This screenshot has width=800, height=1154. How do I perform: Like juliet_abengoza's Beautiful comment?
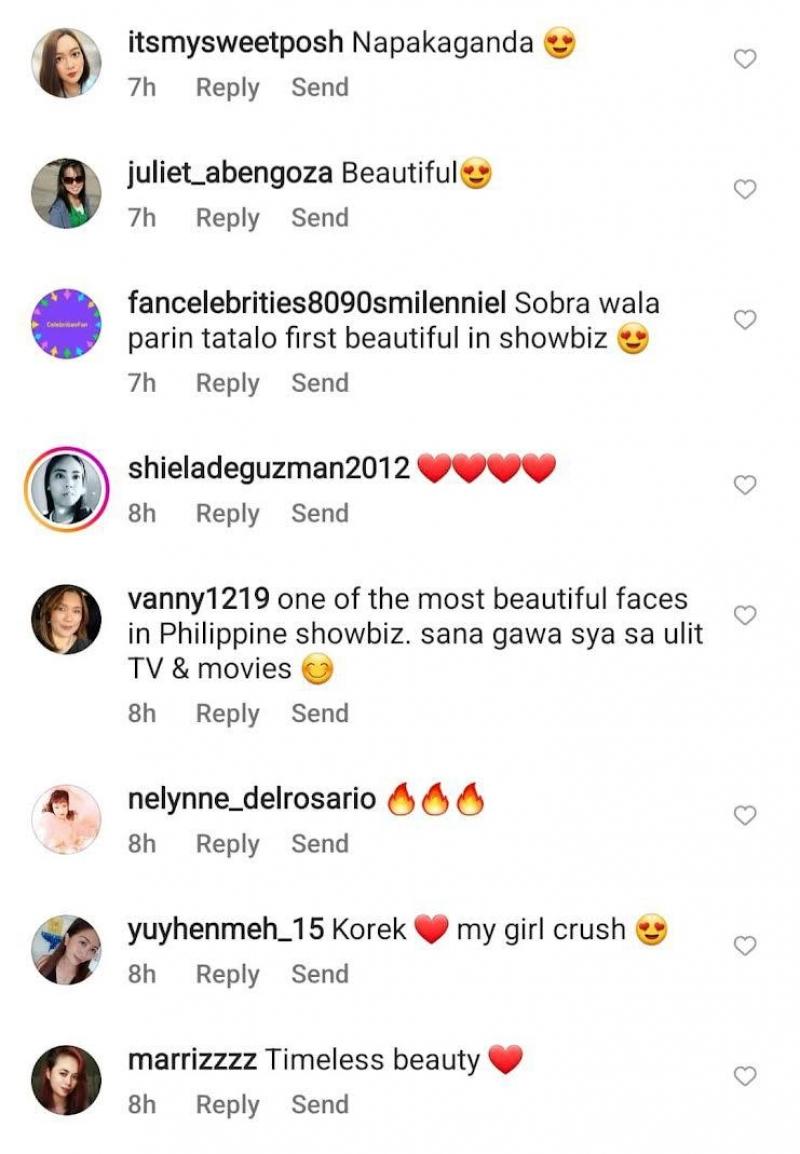pyautogui.click(x=745, y=189)
